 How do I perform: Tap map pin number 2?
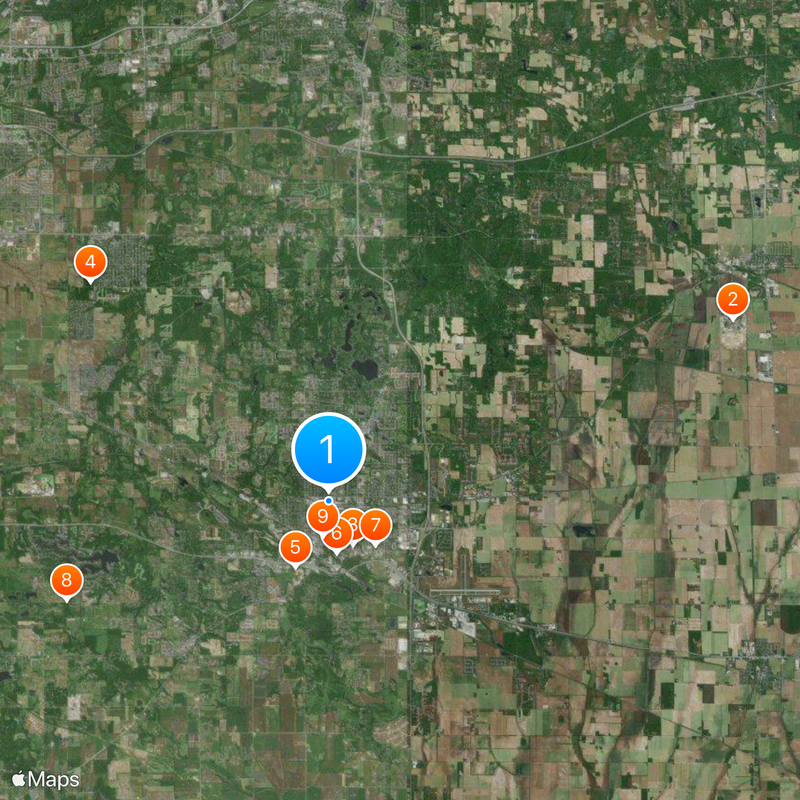733,298
